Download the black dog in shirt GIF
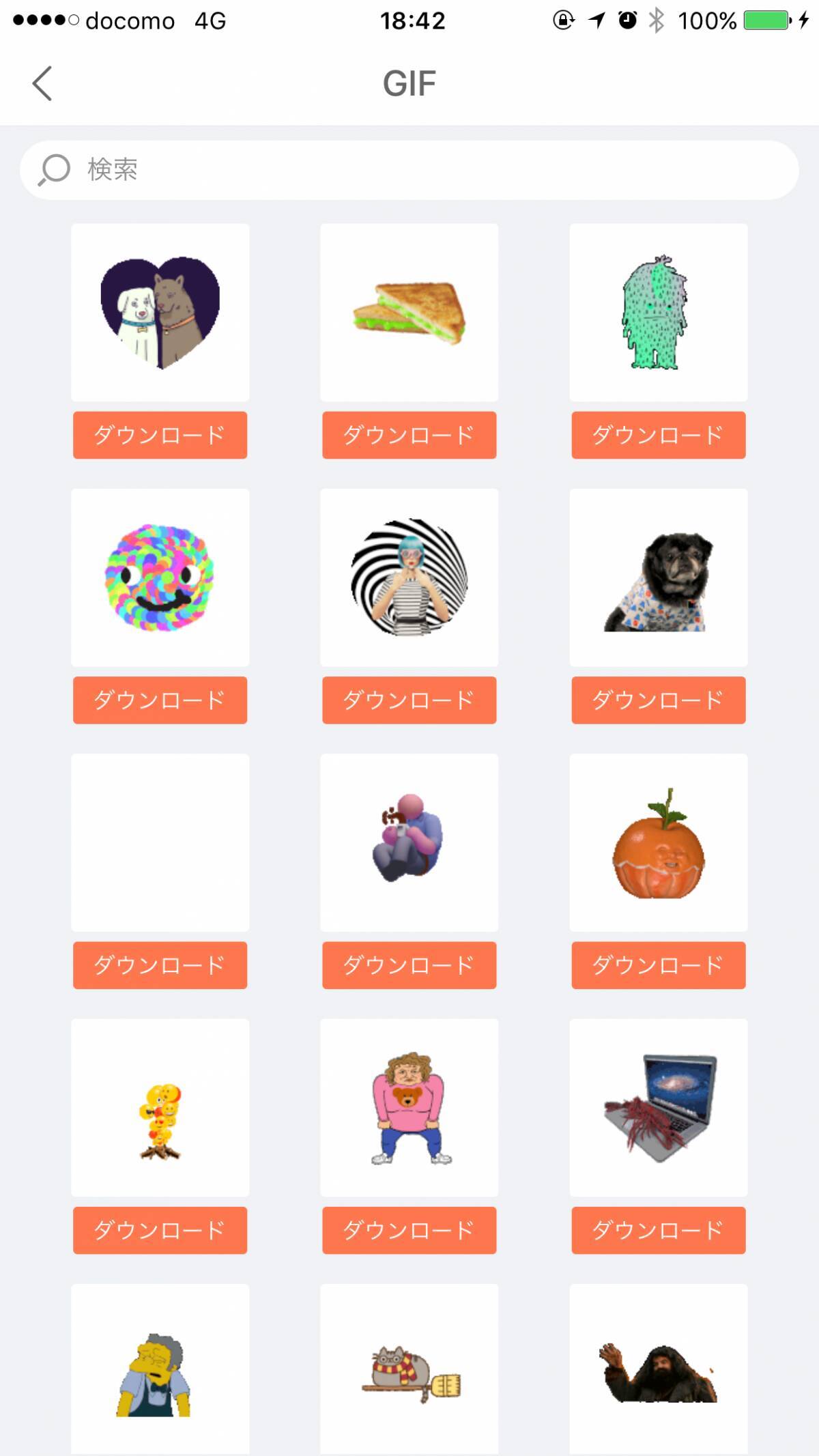 pos(658,700)
